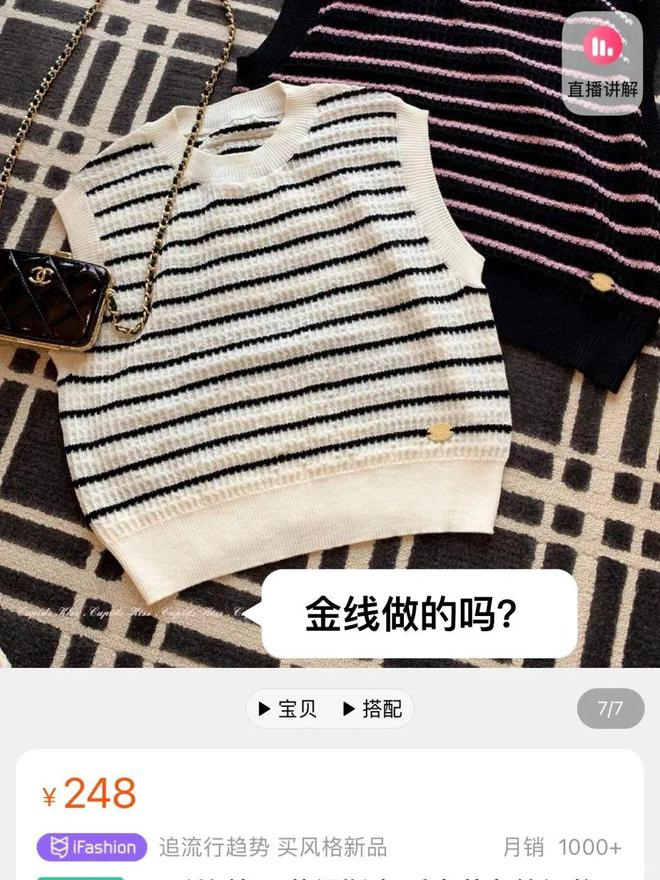Open the iFashion tag
The height and width of the screenshot is (880, 660).
92,847
